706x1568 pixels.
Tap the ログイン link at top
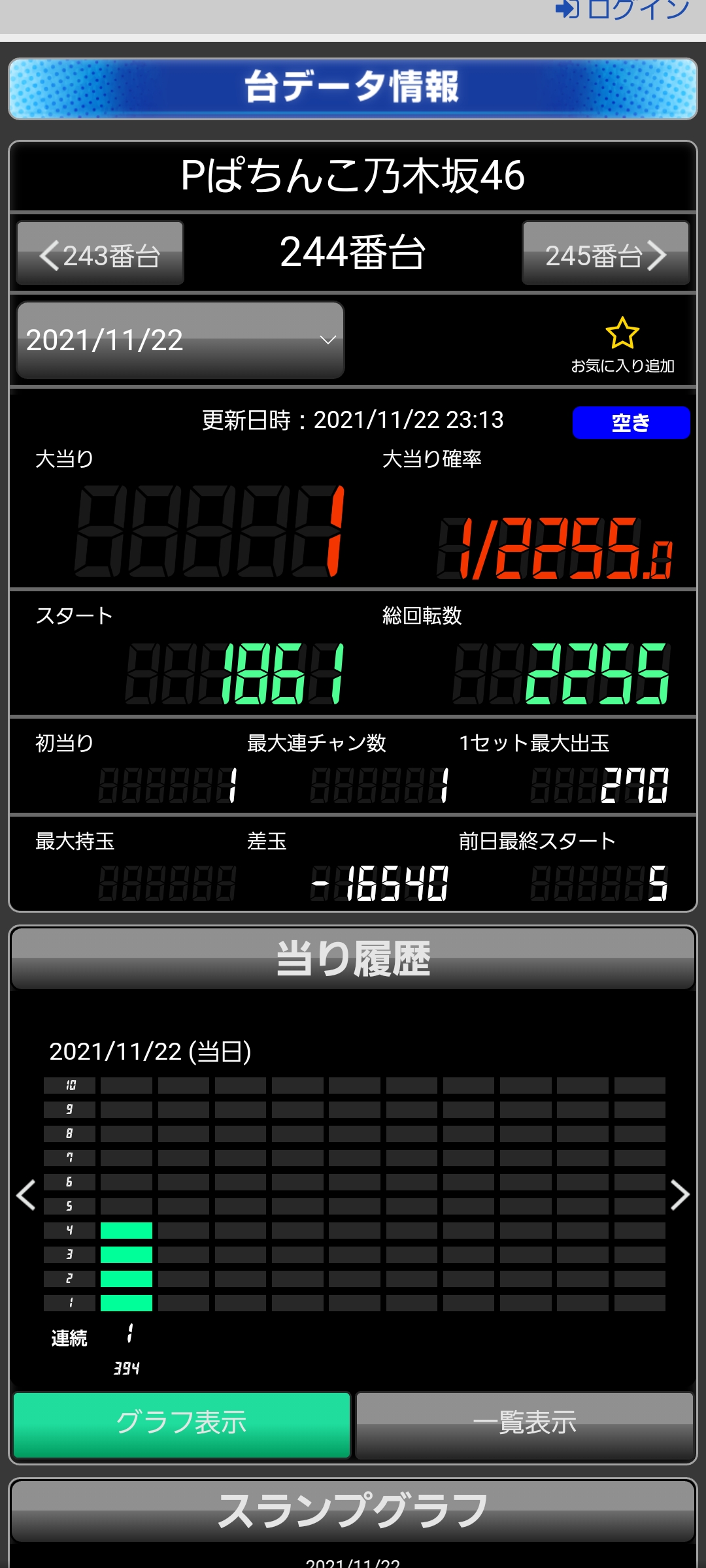coord(623,9)
